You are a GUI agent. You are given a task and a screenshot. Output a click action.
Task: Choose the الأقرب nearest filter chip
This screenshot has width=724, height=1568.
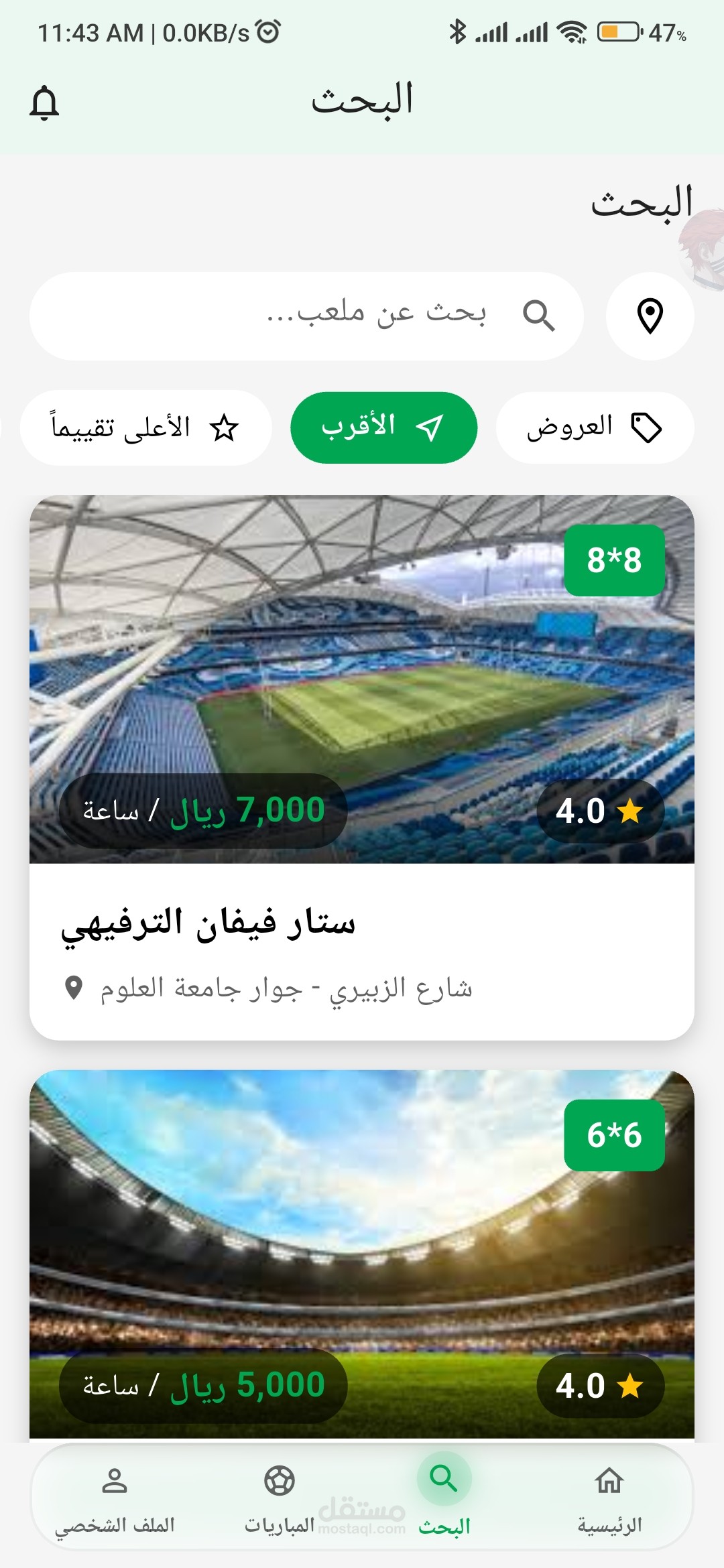(383, 428)
